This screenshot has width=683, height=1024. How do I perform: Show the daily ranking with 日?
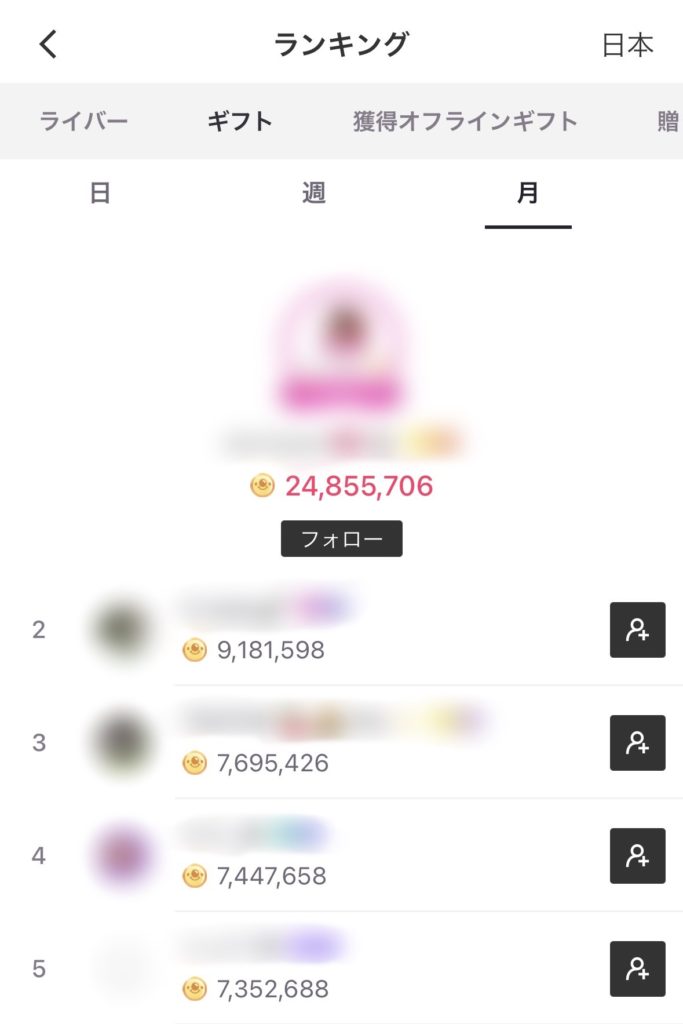tap(100, 193)
